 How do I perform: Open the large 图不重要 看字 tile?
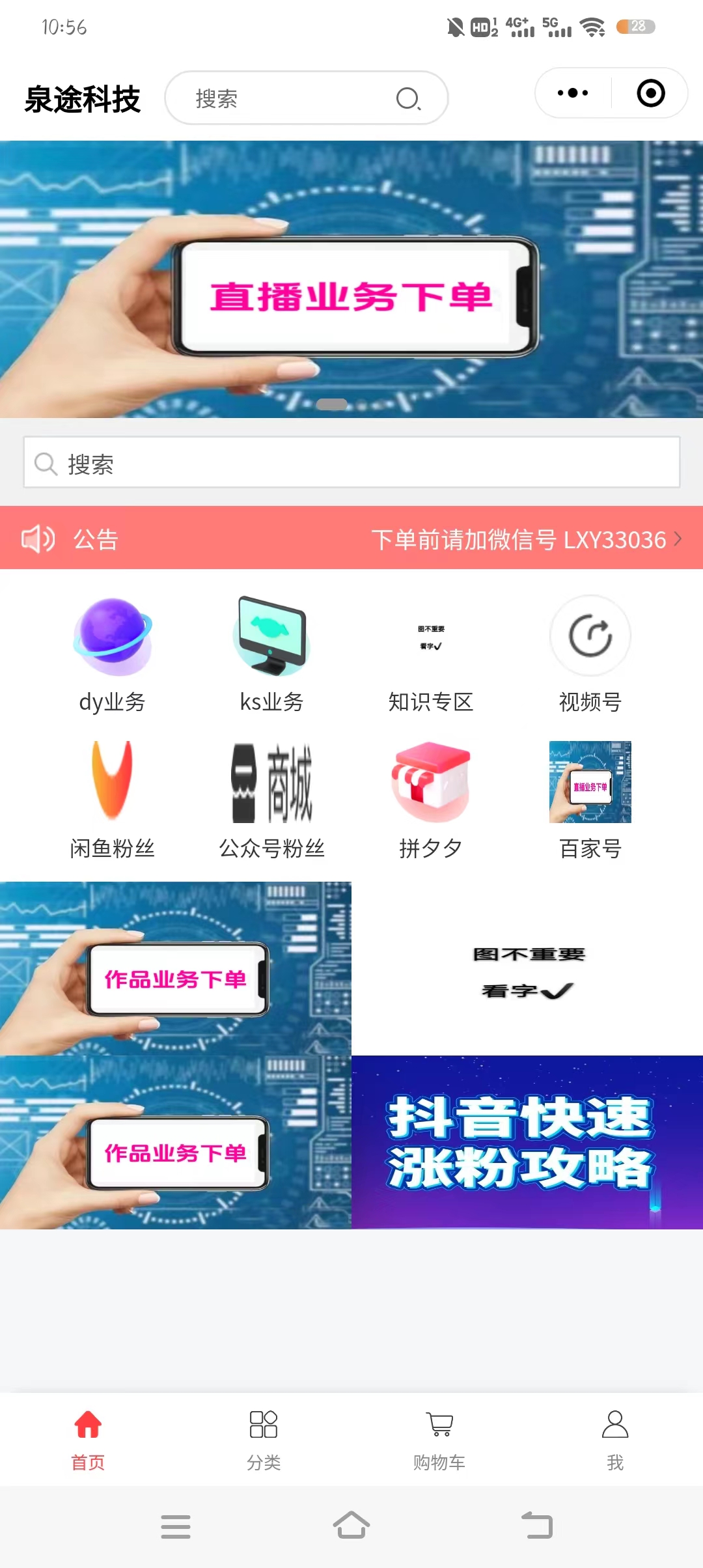pos(527,969)
